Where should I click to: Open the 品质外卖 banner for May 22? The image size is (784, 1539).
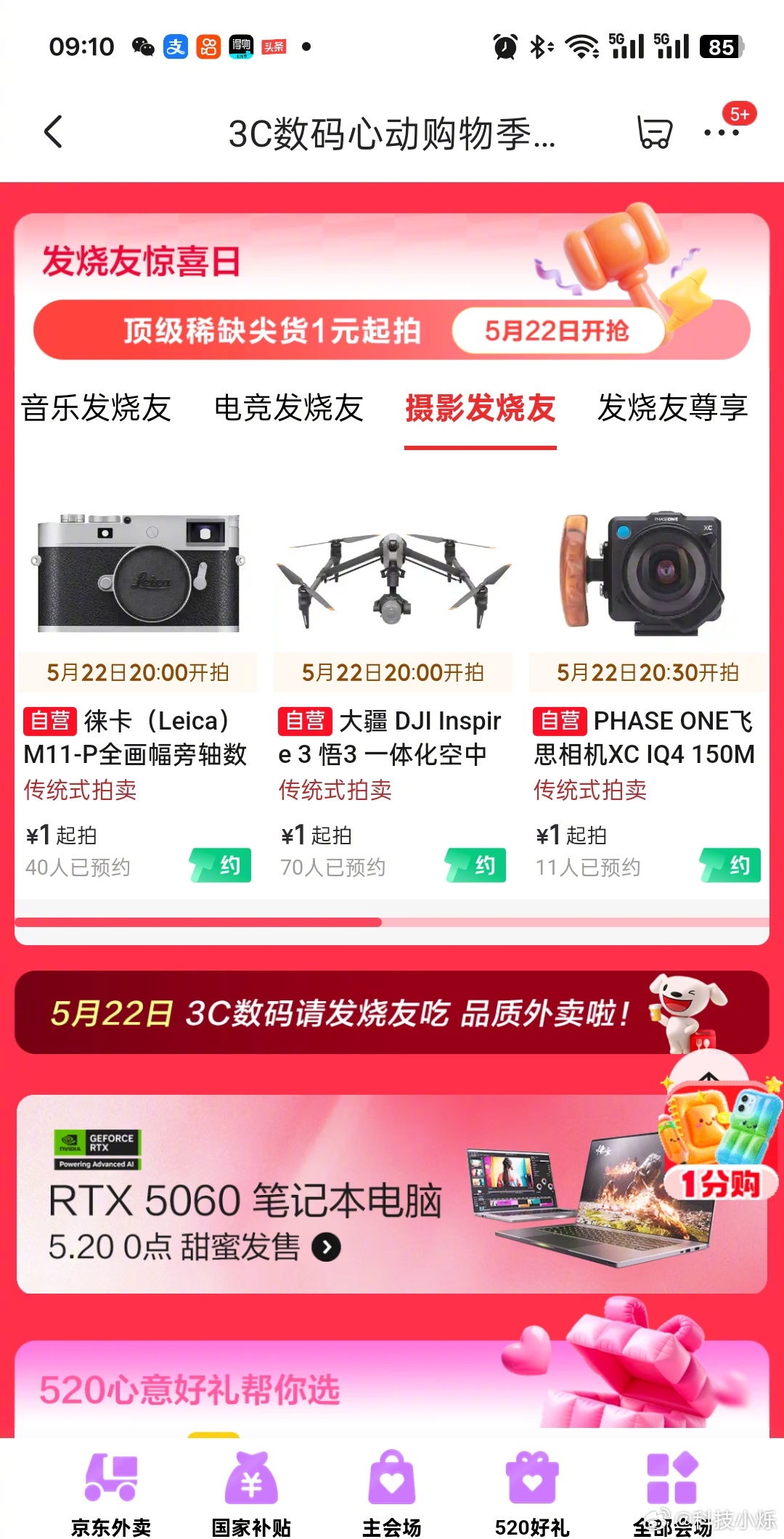(341, 1013)
